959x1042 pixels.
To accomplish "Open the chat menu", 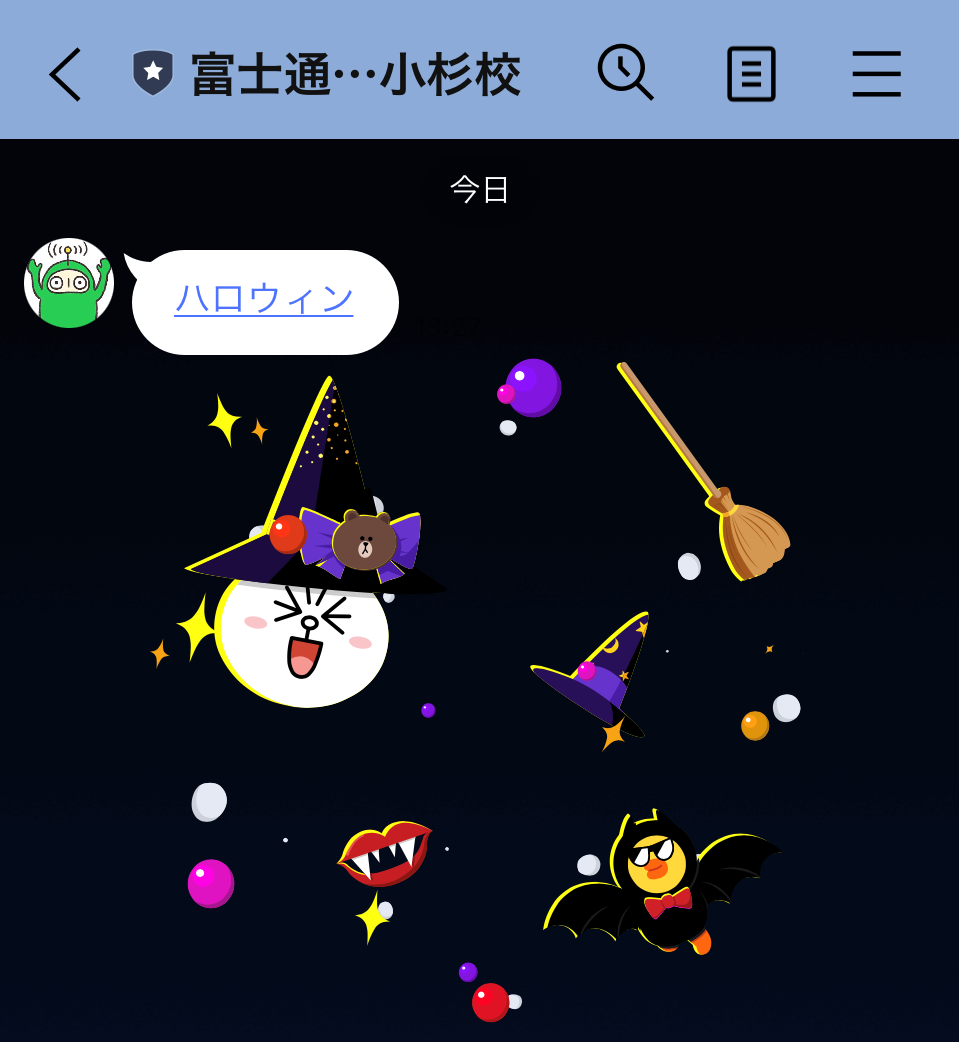I will [x=876, y=74].
